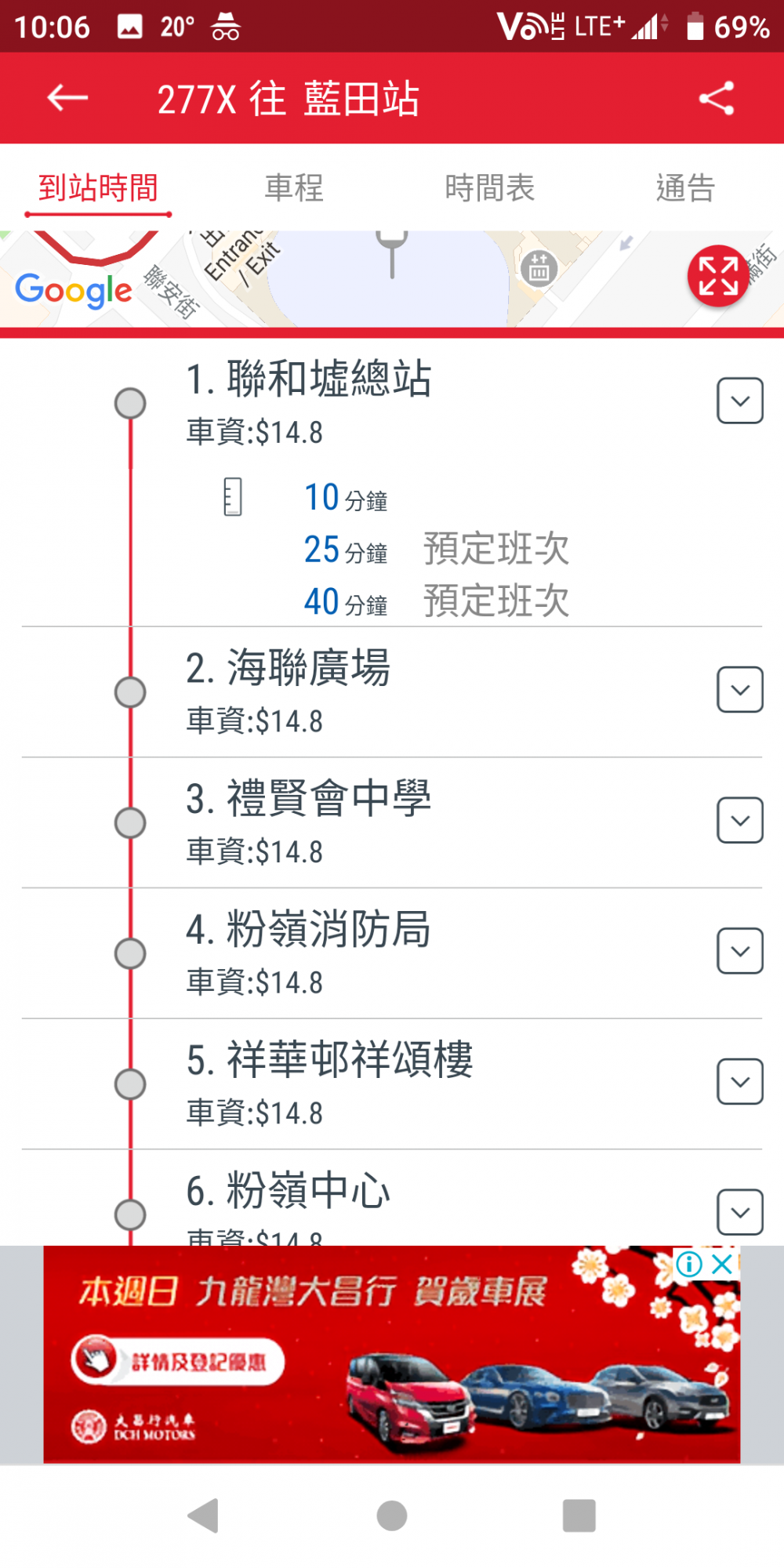The image size is (784, 1568).
Task: Expand arrival times for 海聯廣場
Action: coord(739,690)
